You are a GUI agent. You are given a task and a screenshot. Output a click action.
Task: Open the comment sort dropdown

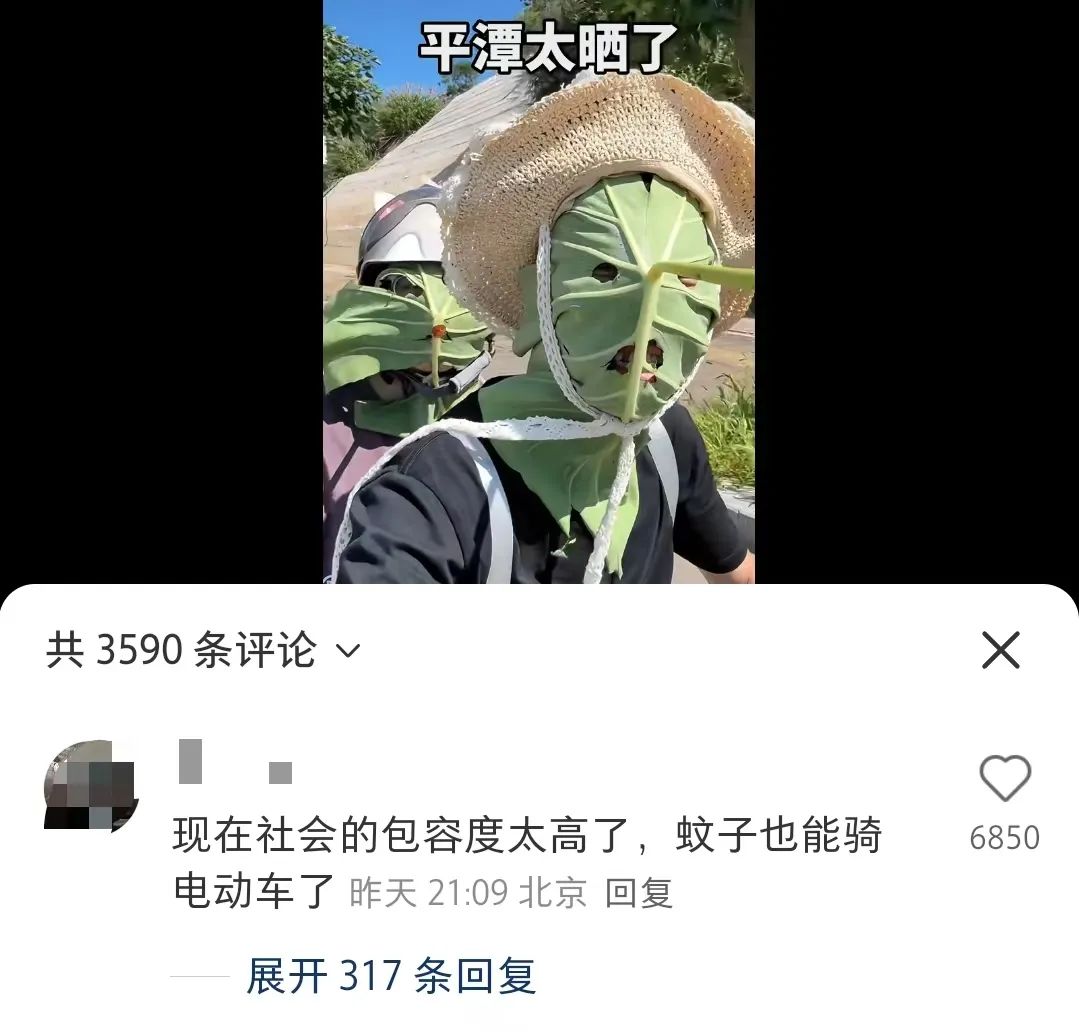(347, 652)
